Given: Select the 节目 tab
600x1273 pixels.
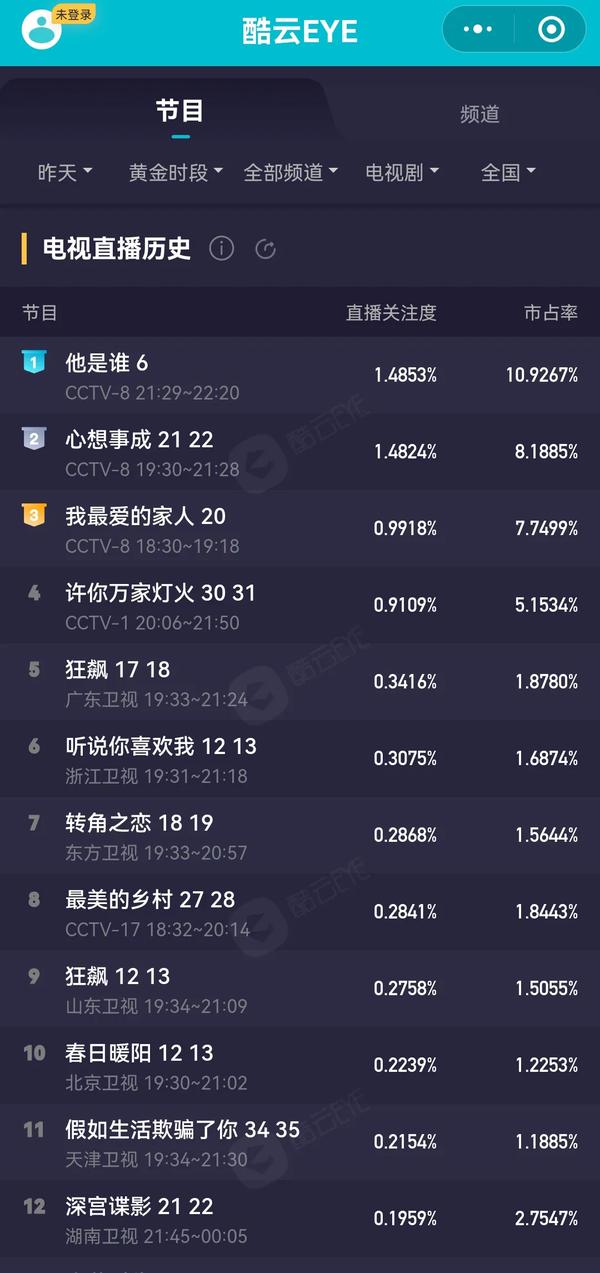Looking at the screenshot, I should coord(180,112).
